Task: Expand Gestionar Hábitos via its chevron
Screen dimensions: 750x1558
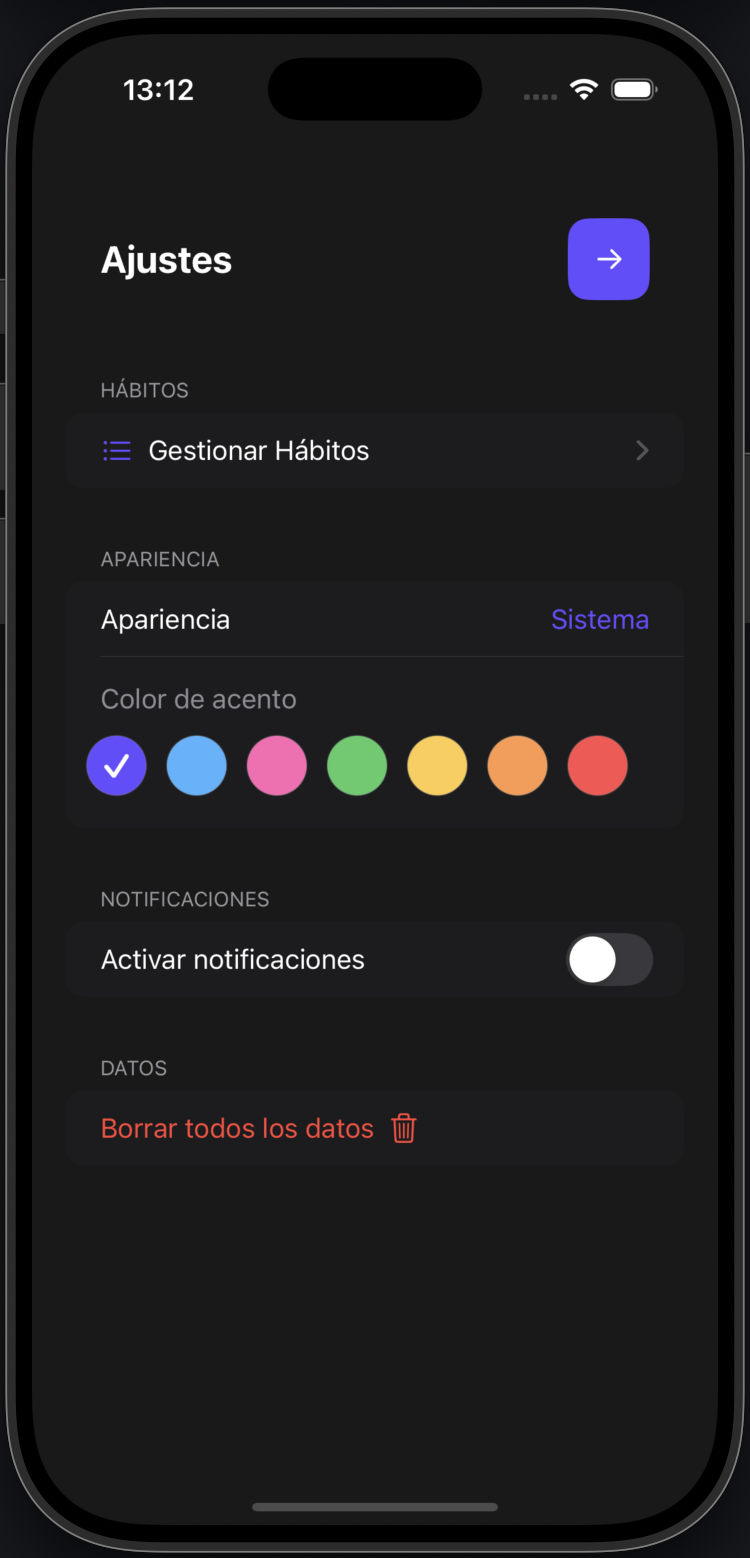Action: pyautogui.click(x=641, y=450)
